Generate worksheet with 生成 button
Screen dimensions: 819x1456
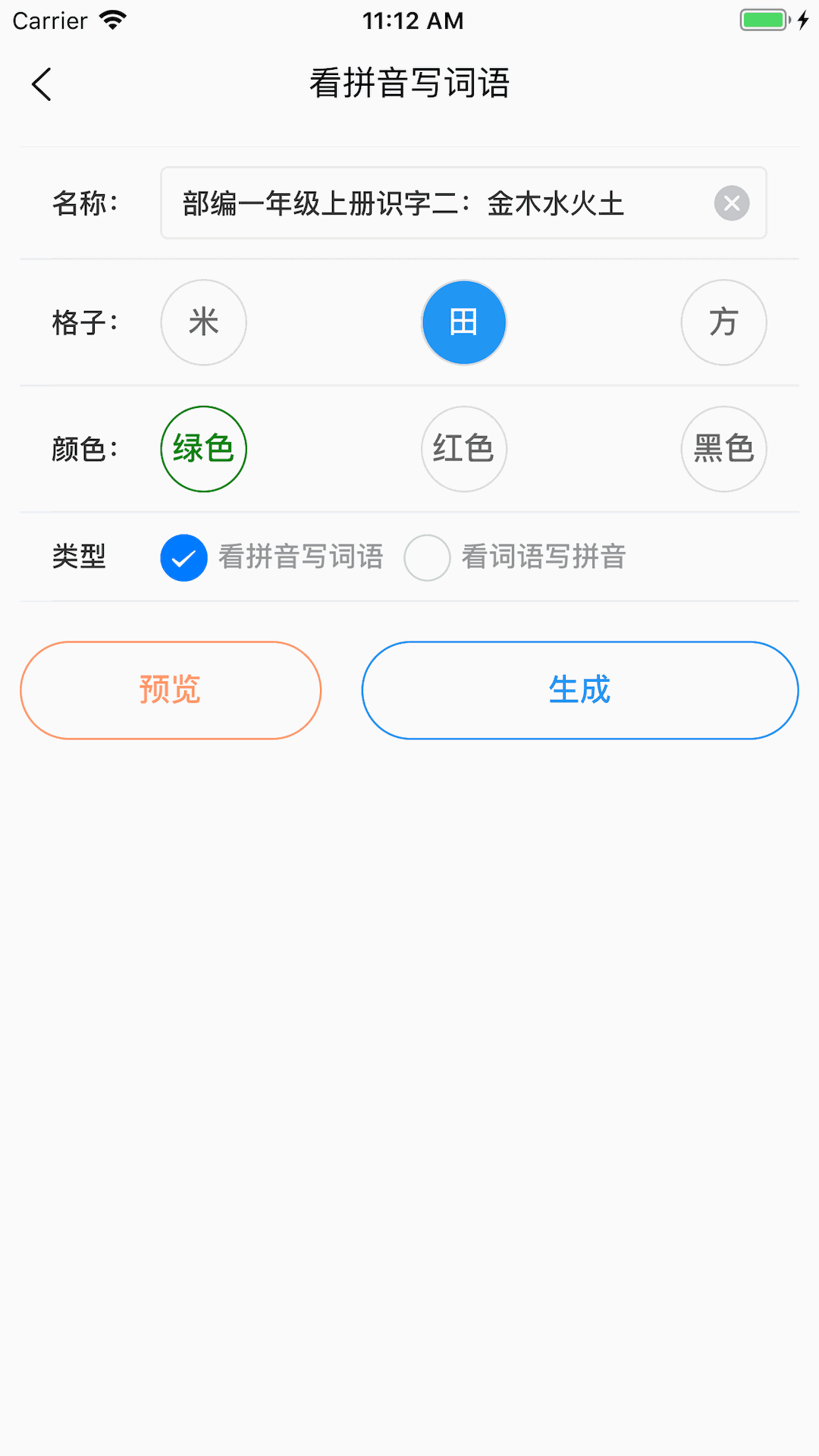click(x=580, y=690)
